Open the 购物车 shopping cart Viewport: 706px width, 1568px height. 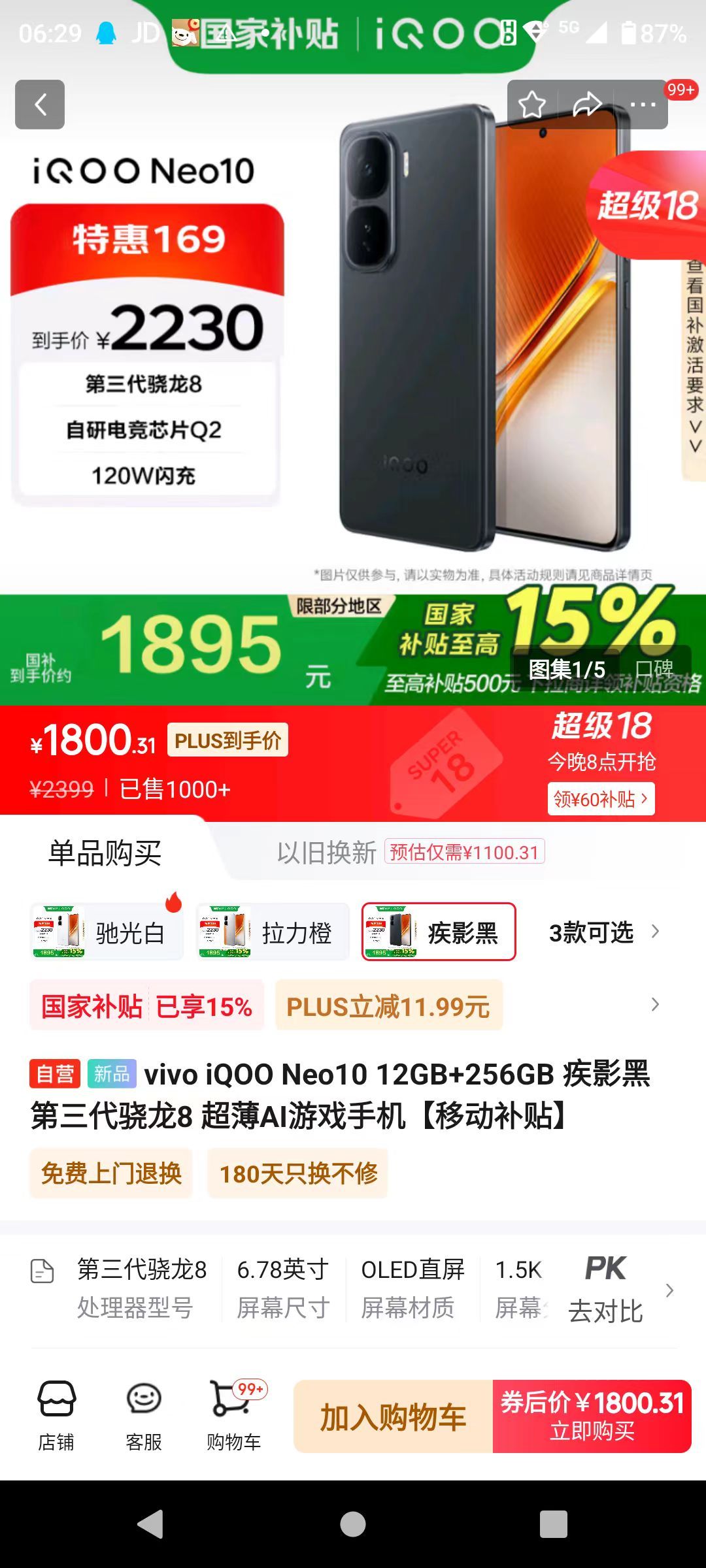click(x=233, y=1416)
